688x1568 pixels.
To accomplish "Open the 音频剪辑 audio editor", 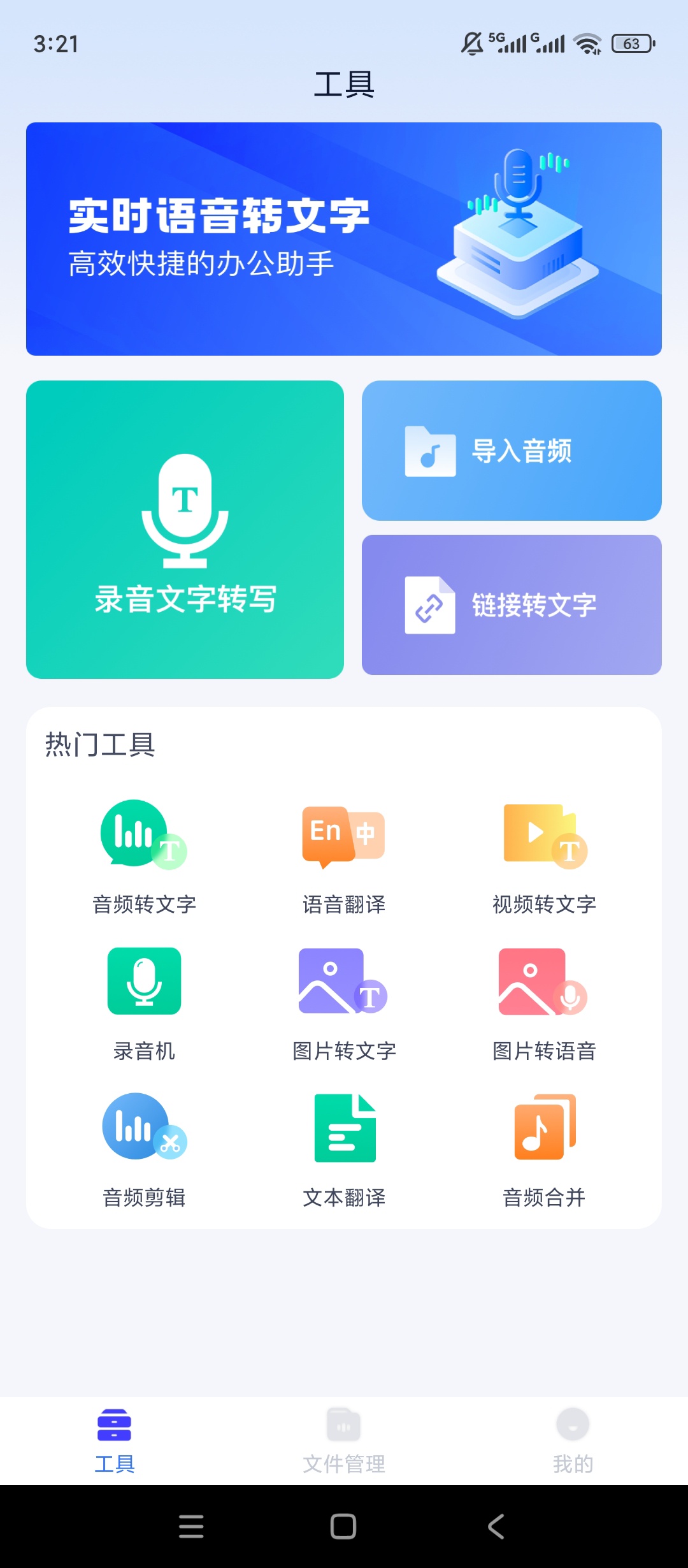I will click(144, 1151).
